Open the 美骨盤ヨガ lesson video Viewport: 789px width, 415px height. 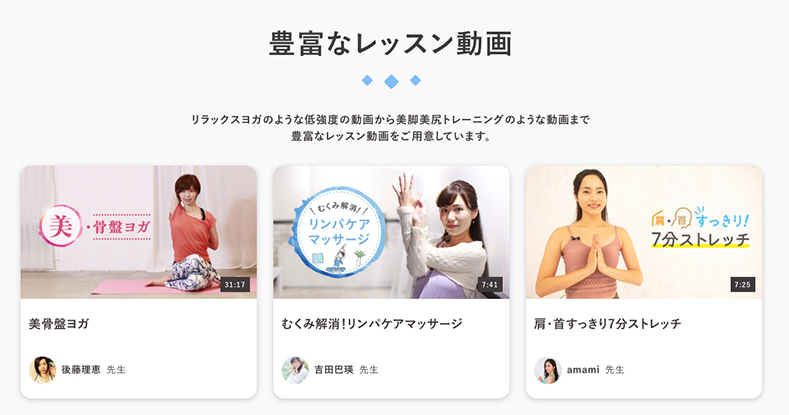[x=138, y=232]
